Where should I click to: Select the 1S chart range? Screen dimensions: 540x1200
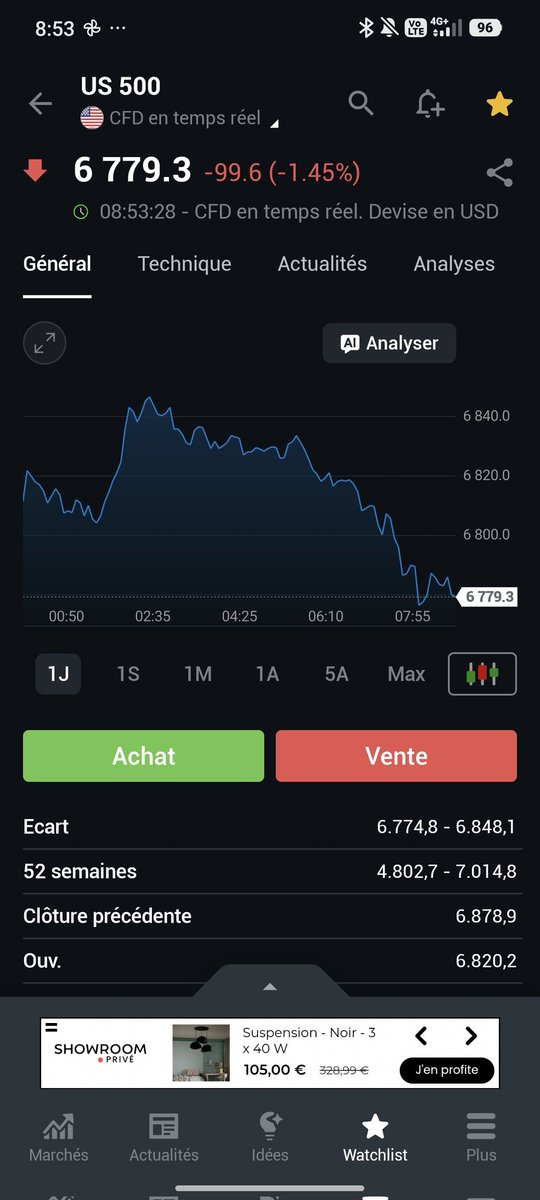pos(128,674)
